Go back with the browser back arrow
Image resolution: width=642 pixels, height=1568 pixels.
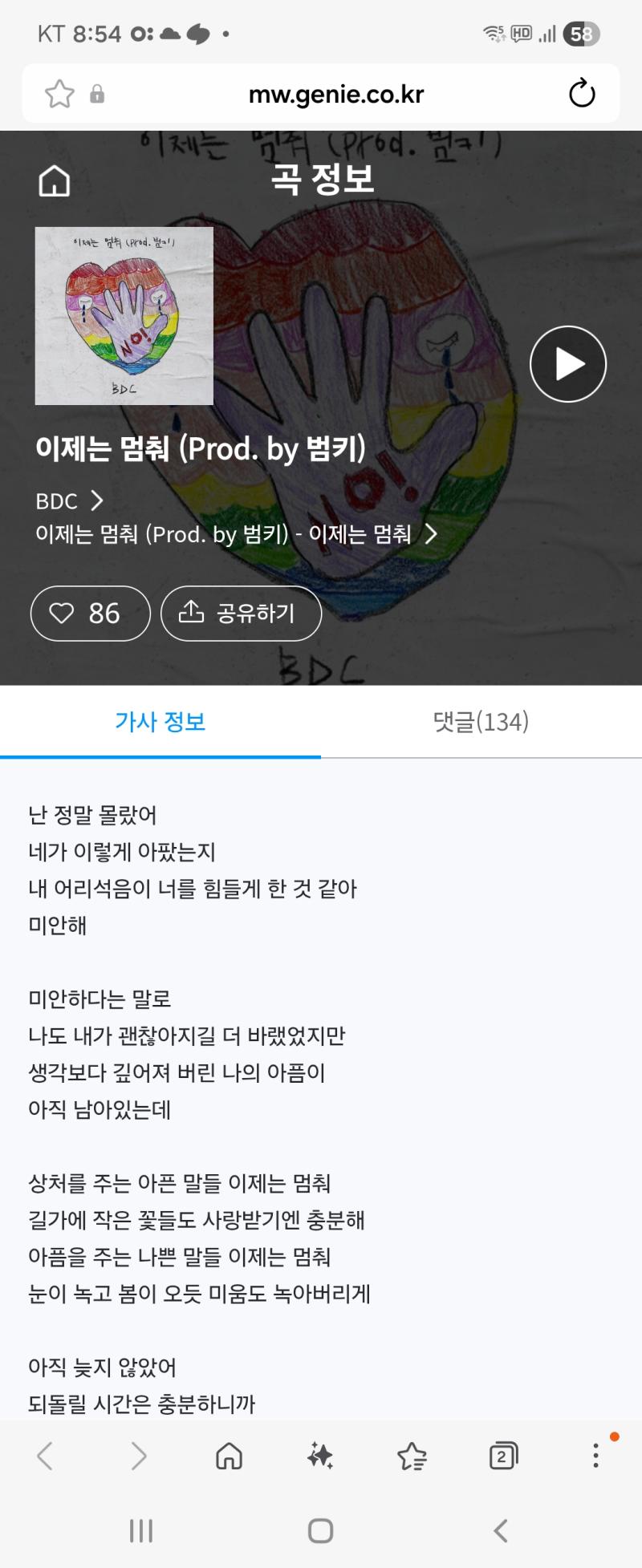[x=46, y=1455]
